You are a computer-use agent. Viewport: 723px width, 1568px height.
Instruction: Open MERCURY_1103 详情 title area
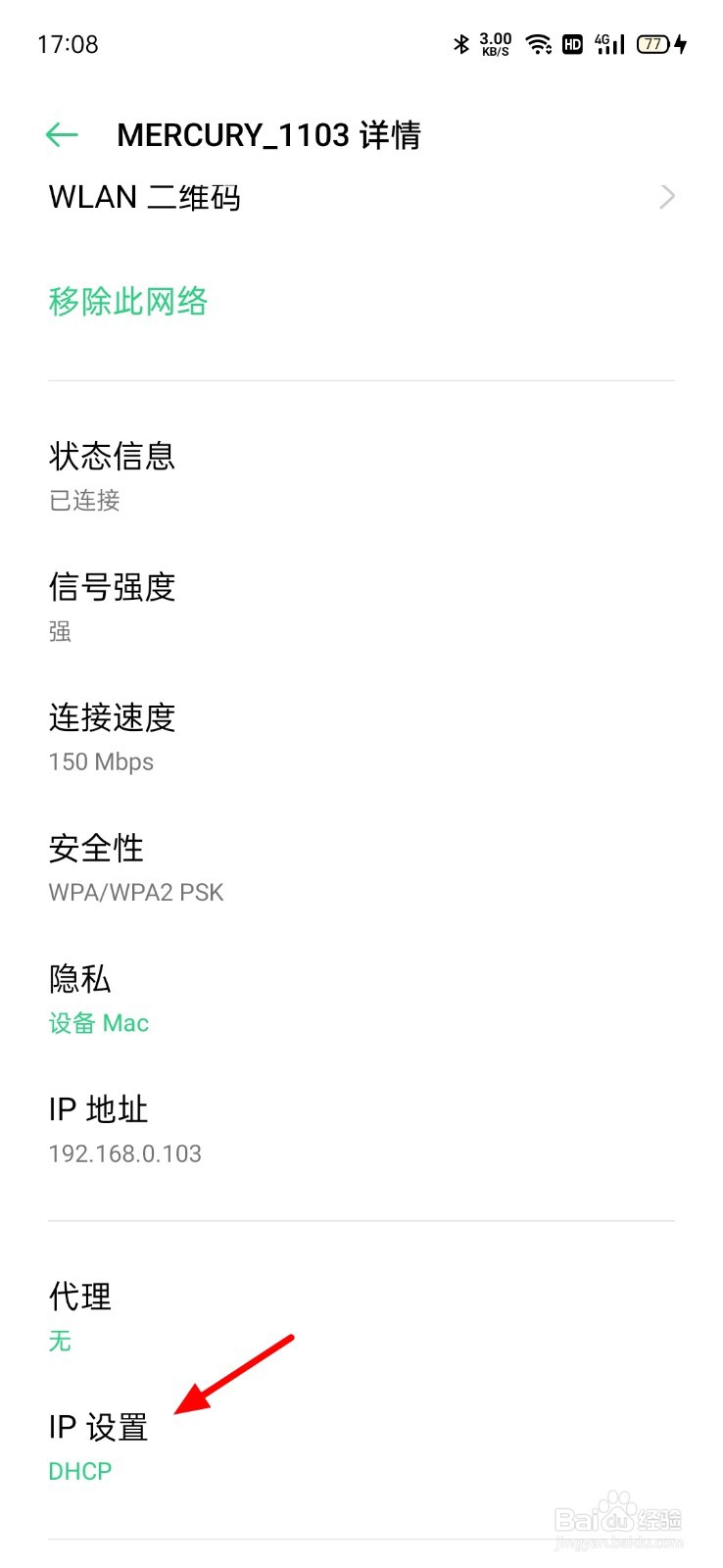[269, 134]
